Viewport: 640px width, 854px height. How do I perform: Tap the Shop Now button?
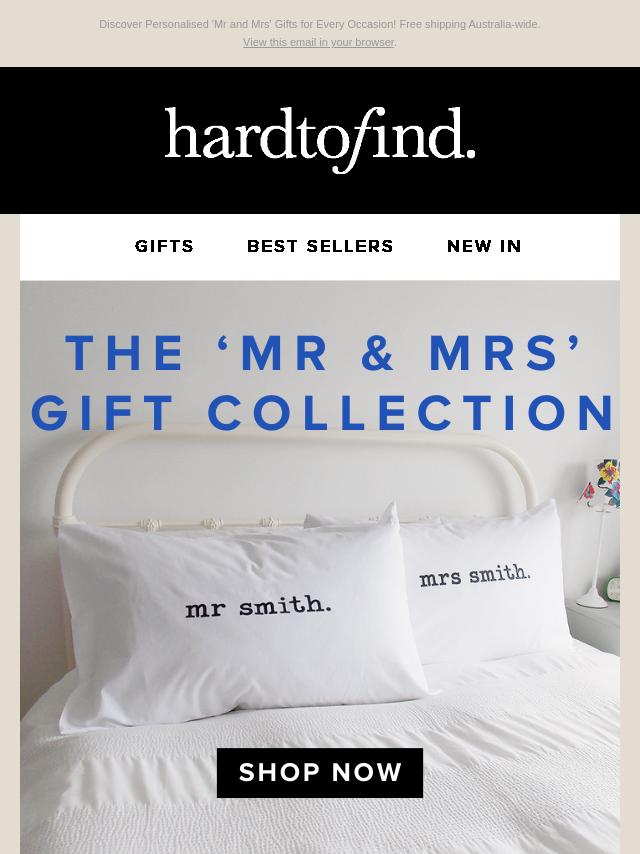pos(320,773)
